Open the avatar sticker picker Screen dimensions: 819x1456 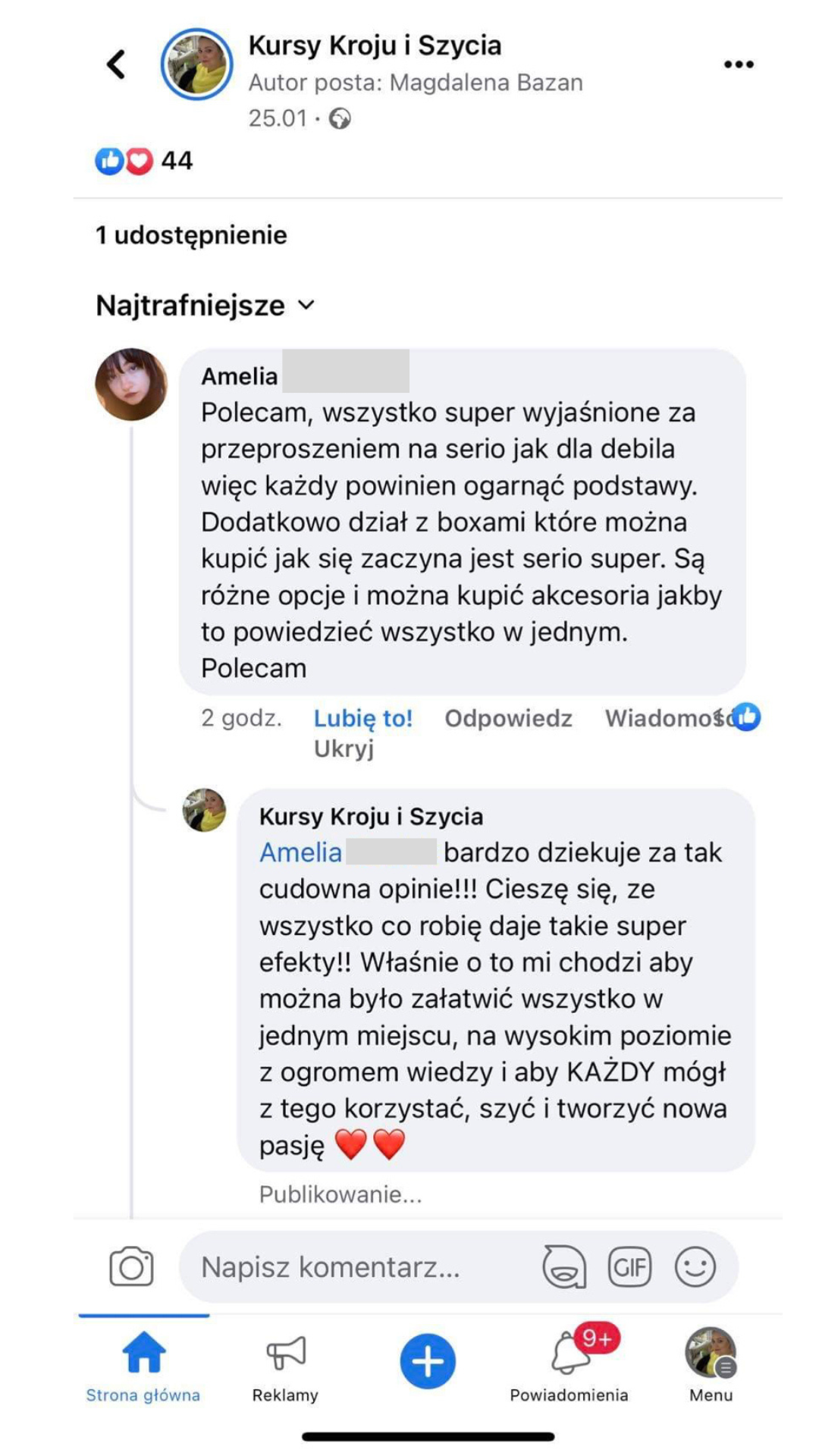click(564, 1266)
